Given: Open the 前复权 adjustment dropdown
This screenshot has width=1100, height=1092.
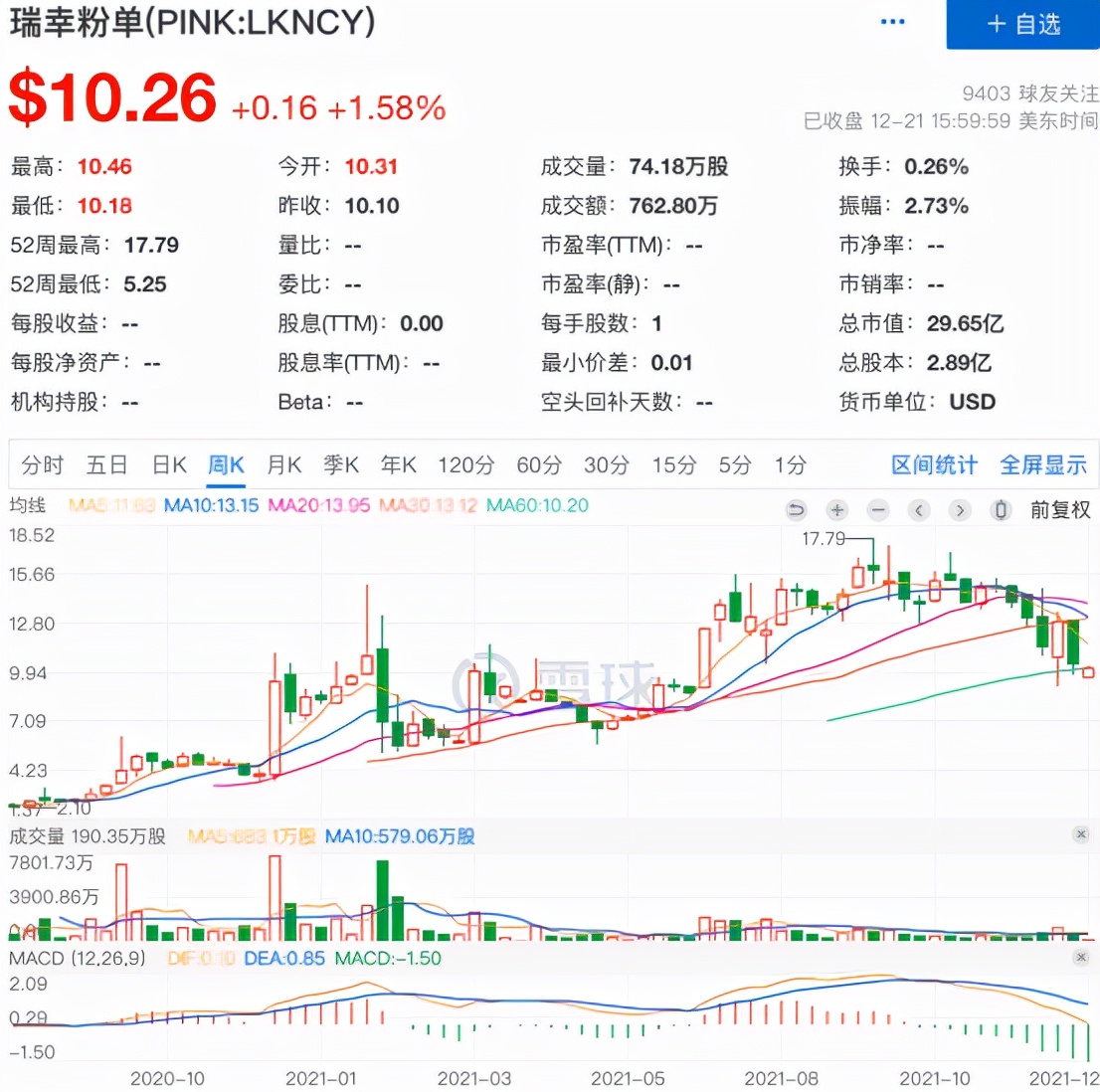Looking at the screenshot, I should pyautogui.click(x=1060, y=510).
